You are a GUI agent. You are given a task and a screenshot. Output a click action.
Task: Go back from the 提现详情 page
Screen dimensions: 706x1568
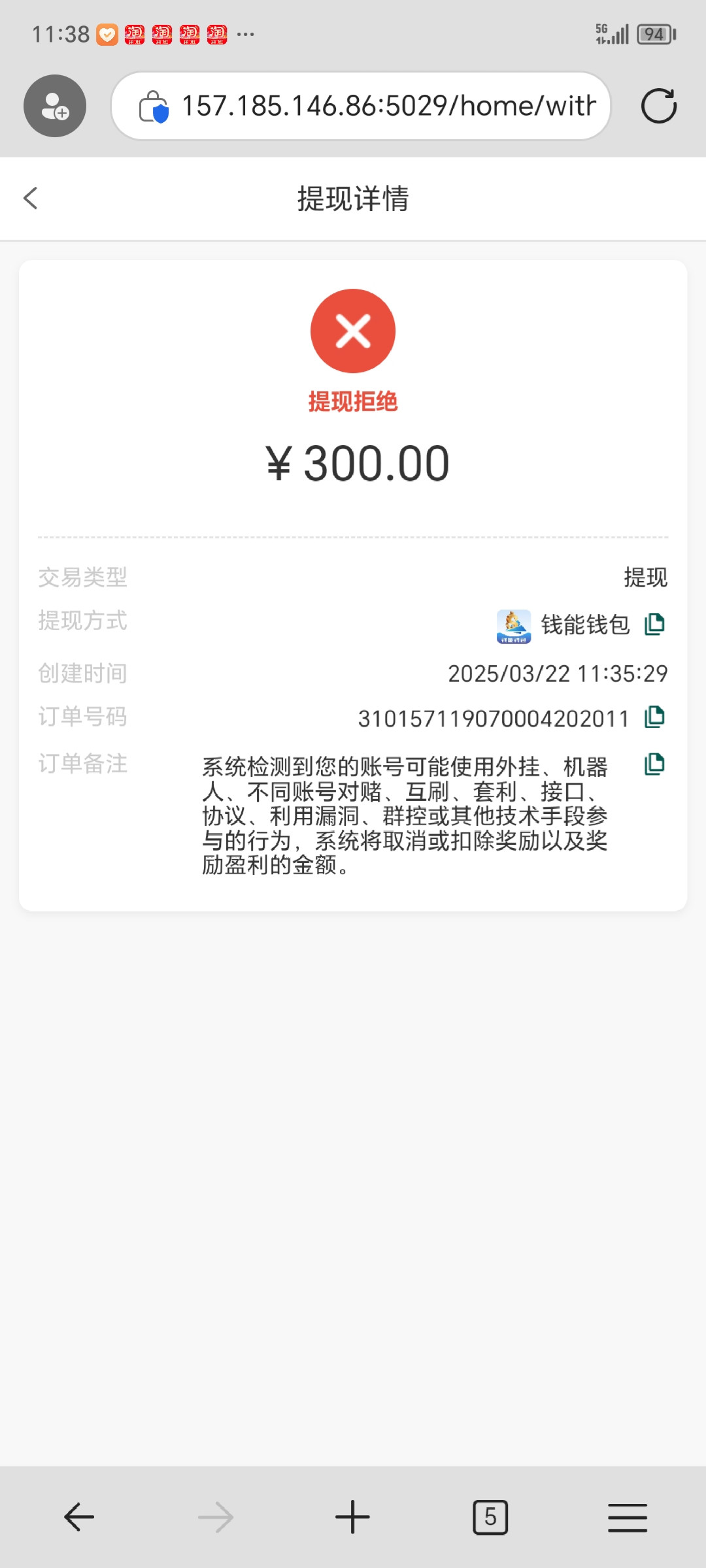tap(31, 198)
